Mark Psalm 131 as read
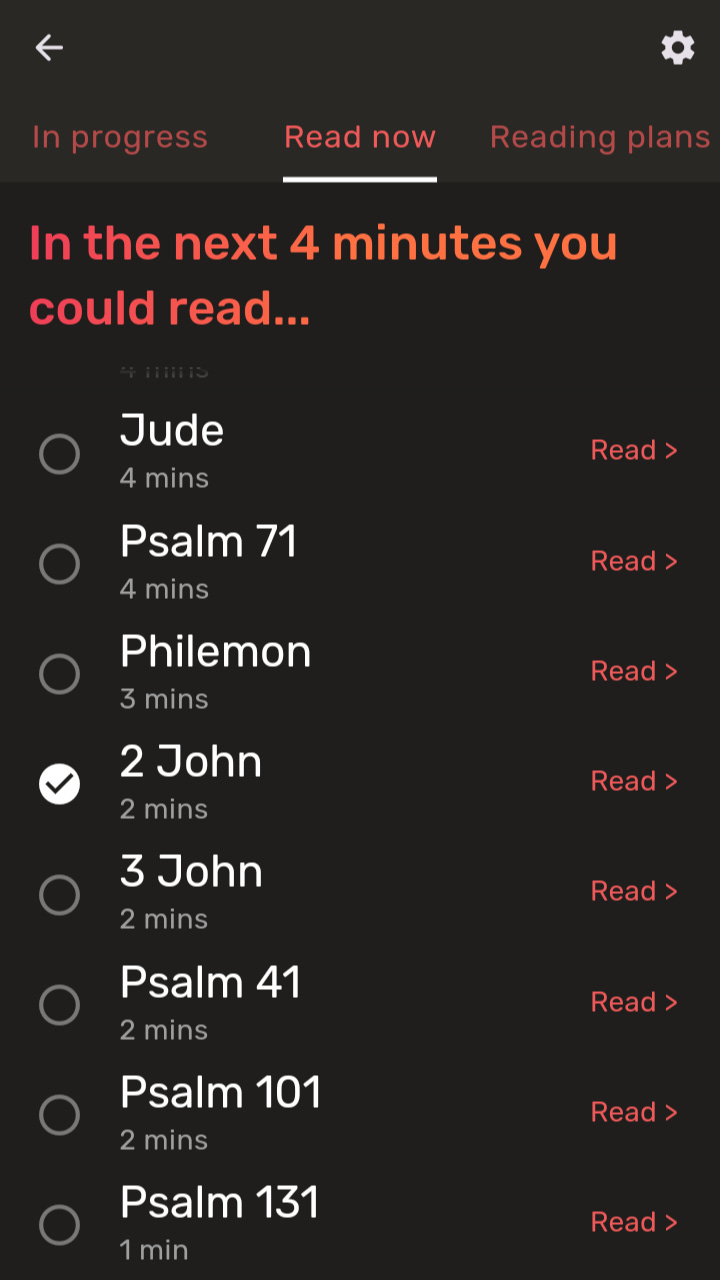The height and width of the screenshot is (1280, 720). click(x=59, y=1225)
